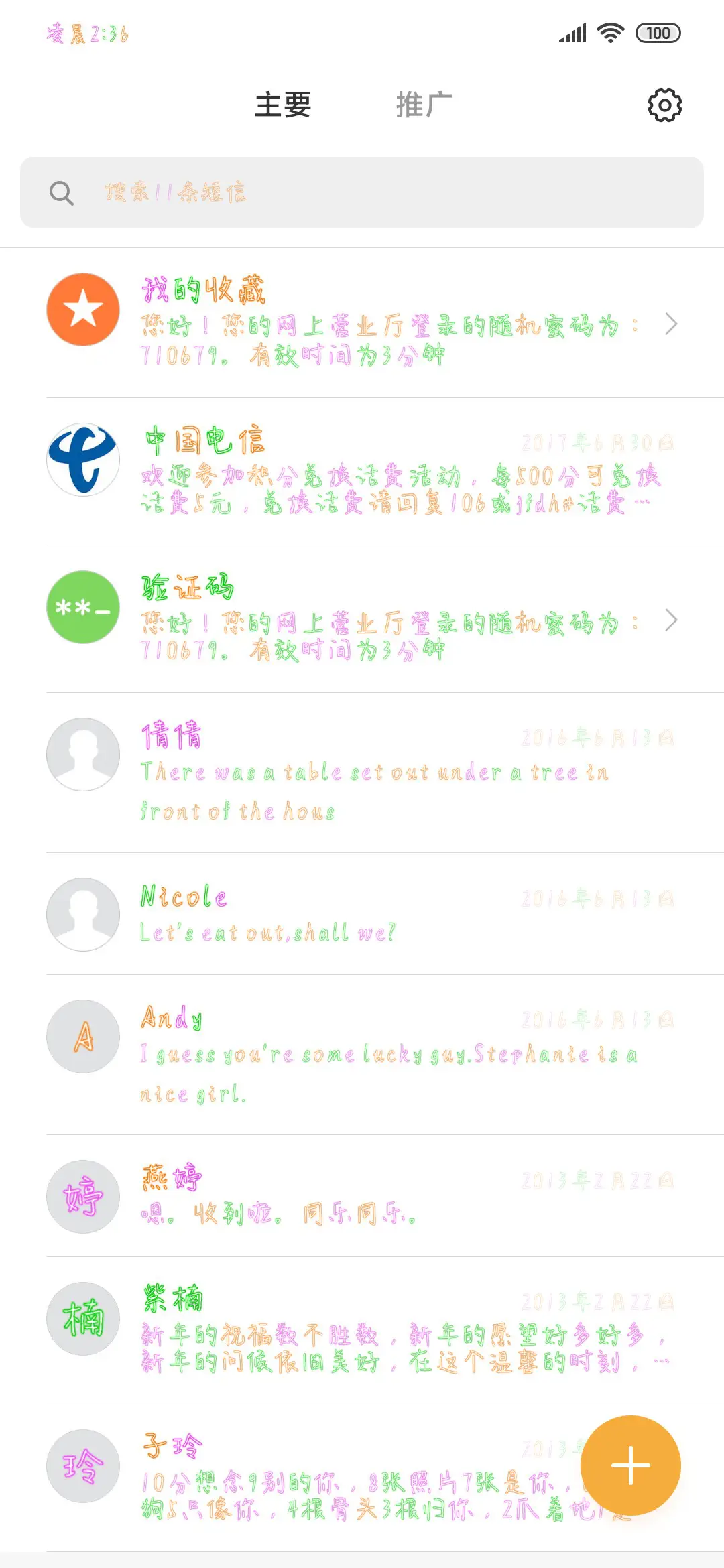Tap Nicole's silhouette avatar icon
Image resolution: width=724 pixels, height=1568 pixels.
coord(83,914)
